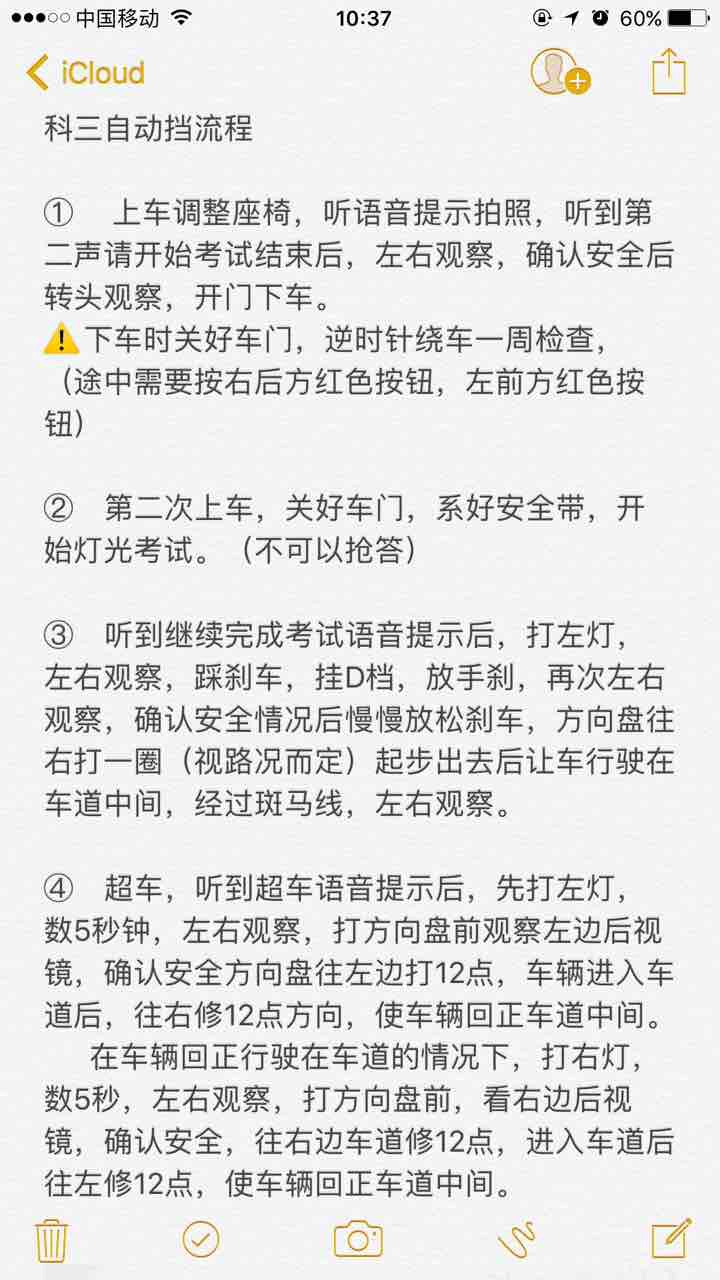Image resolution: width=720 pixels, height=1280 pixels.
Task: Start a sketch in this note
Action: coord(516,1238)
